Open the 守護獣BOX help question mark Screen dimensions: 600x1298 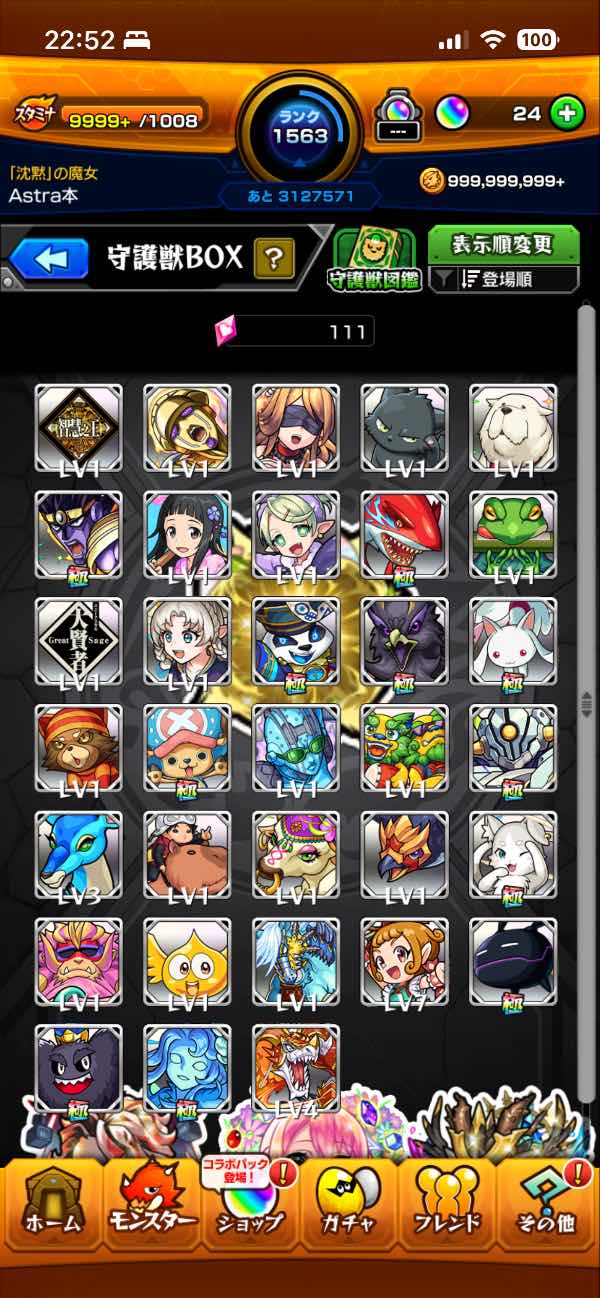[x=273, y=260]
